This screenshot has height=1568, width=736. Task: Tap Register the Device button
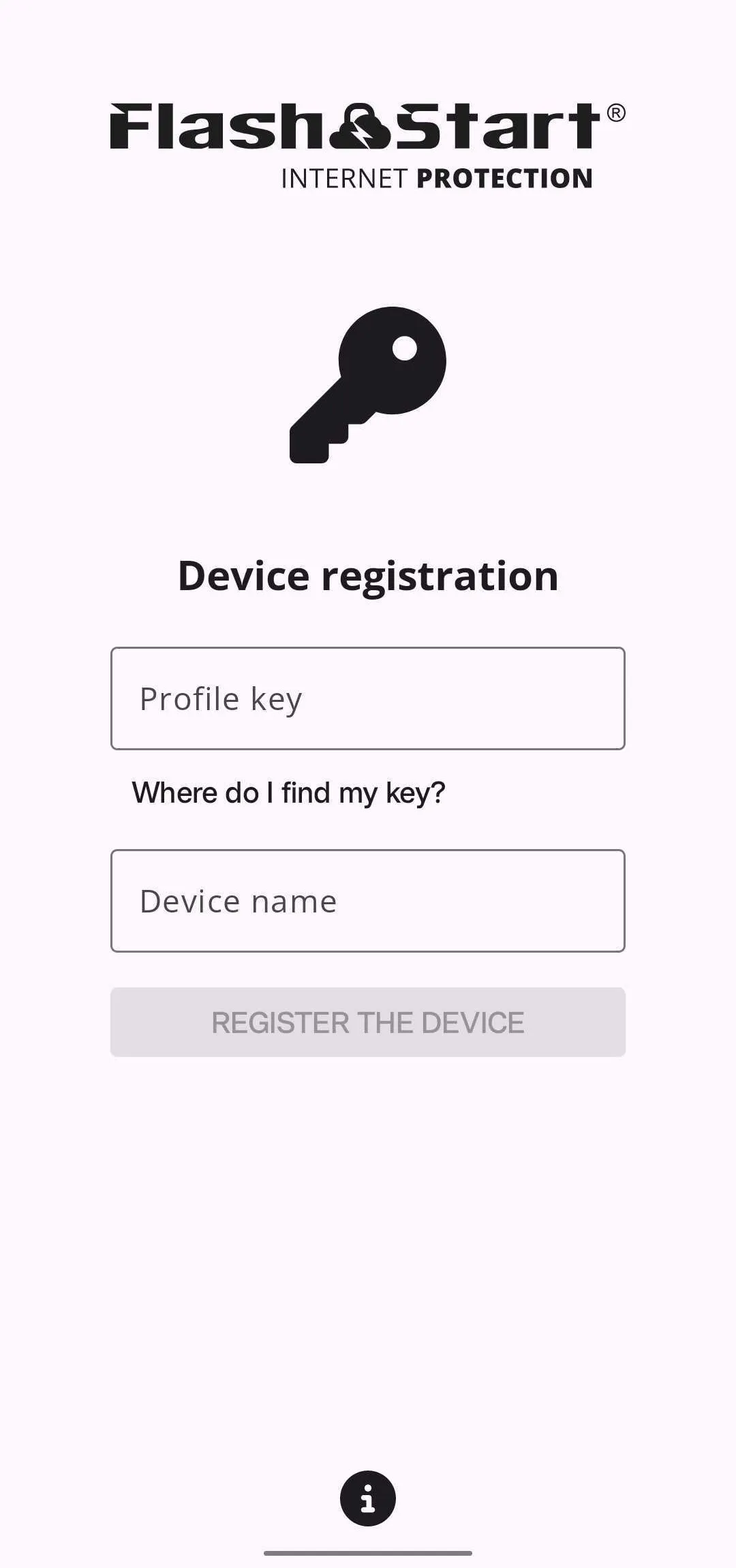tap(368, 1022)
